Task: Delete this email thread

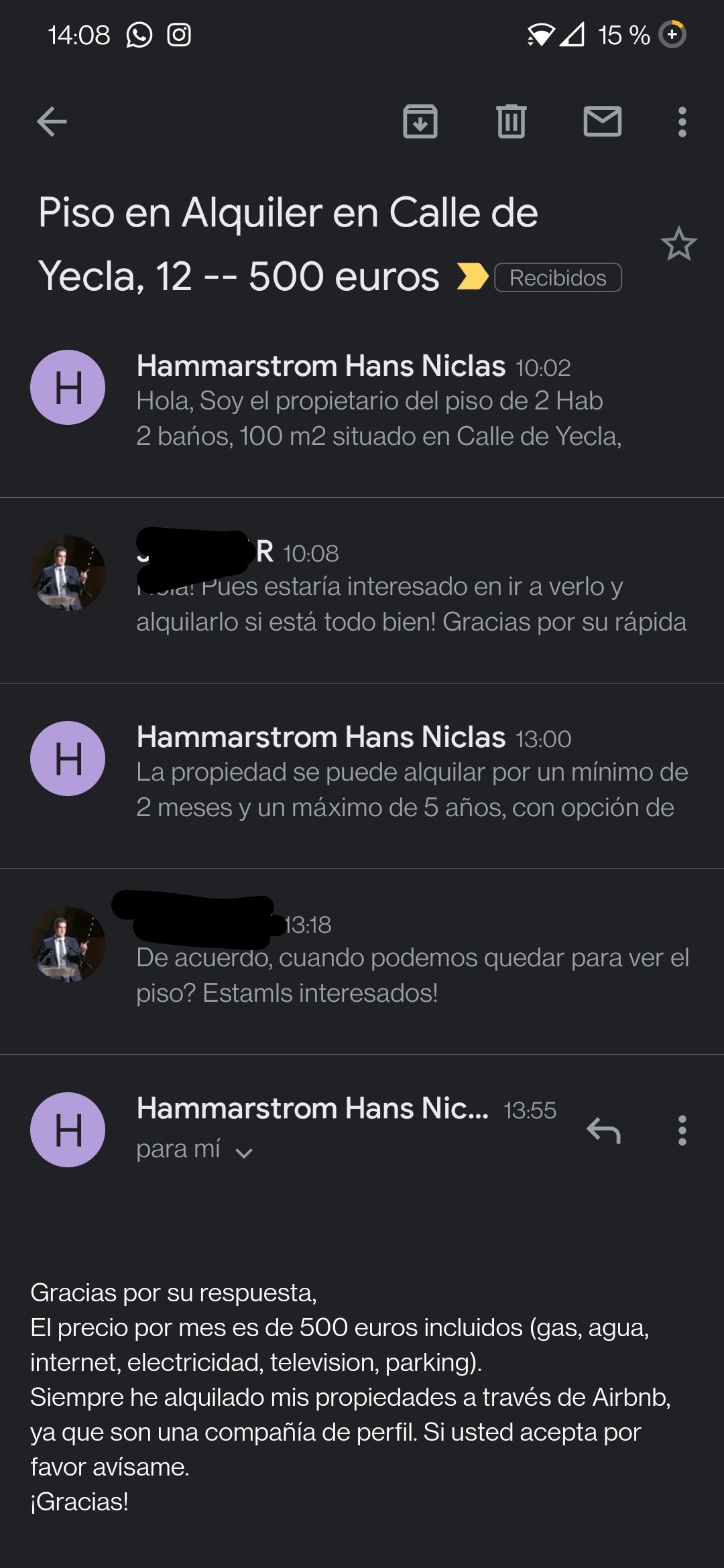Action: coord(511,122)
